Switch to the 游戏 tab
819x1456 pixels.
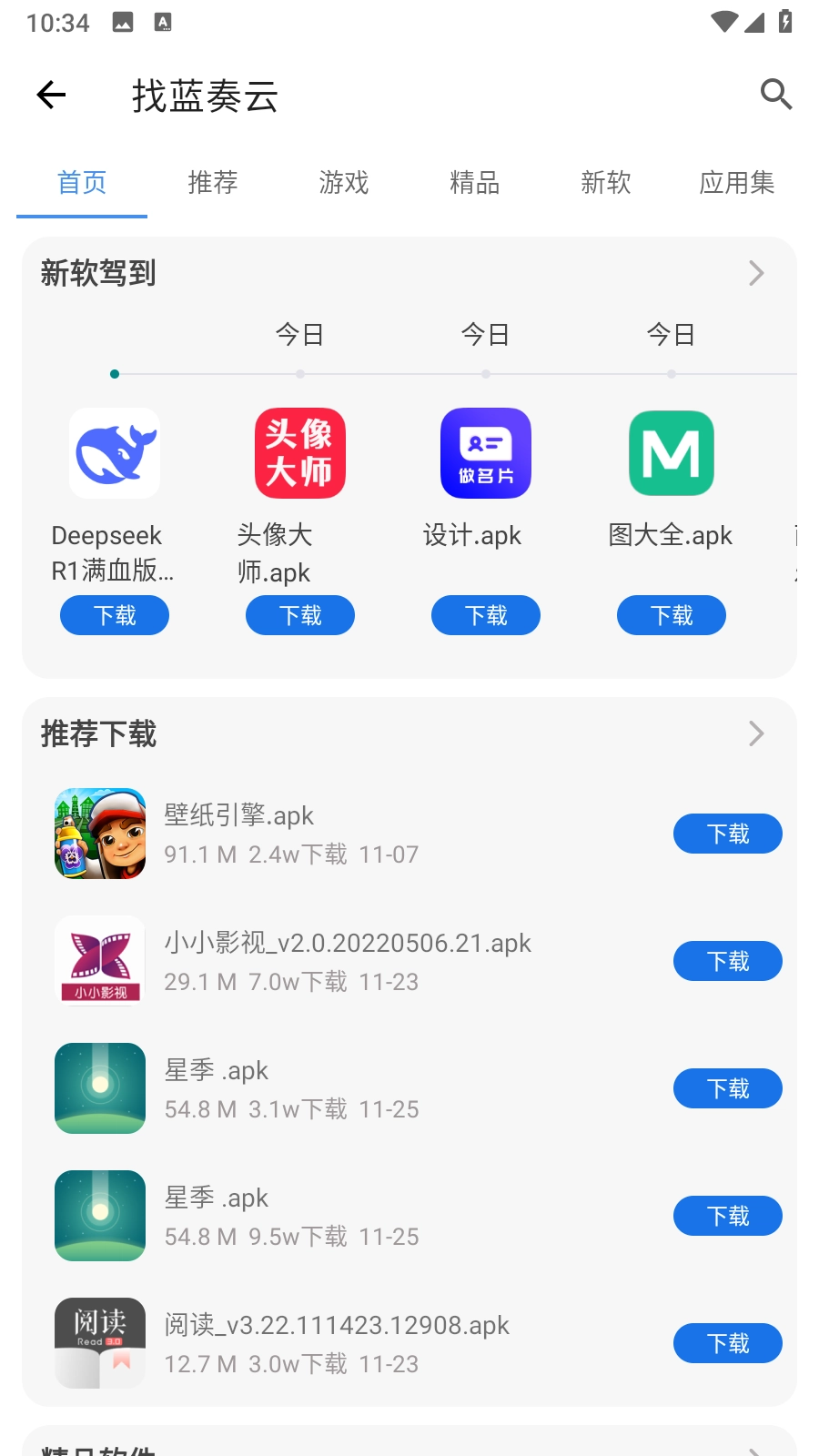(x=344, y=183)
